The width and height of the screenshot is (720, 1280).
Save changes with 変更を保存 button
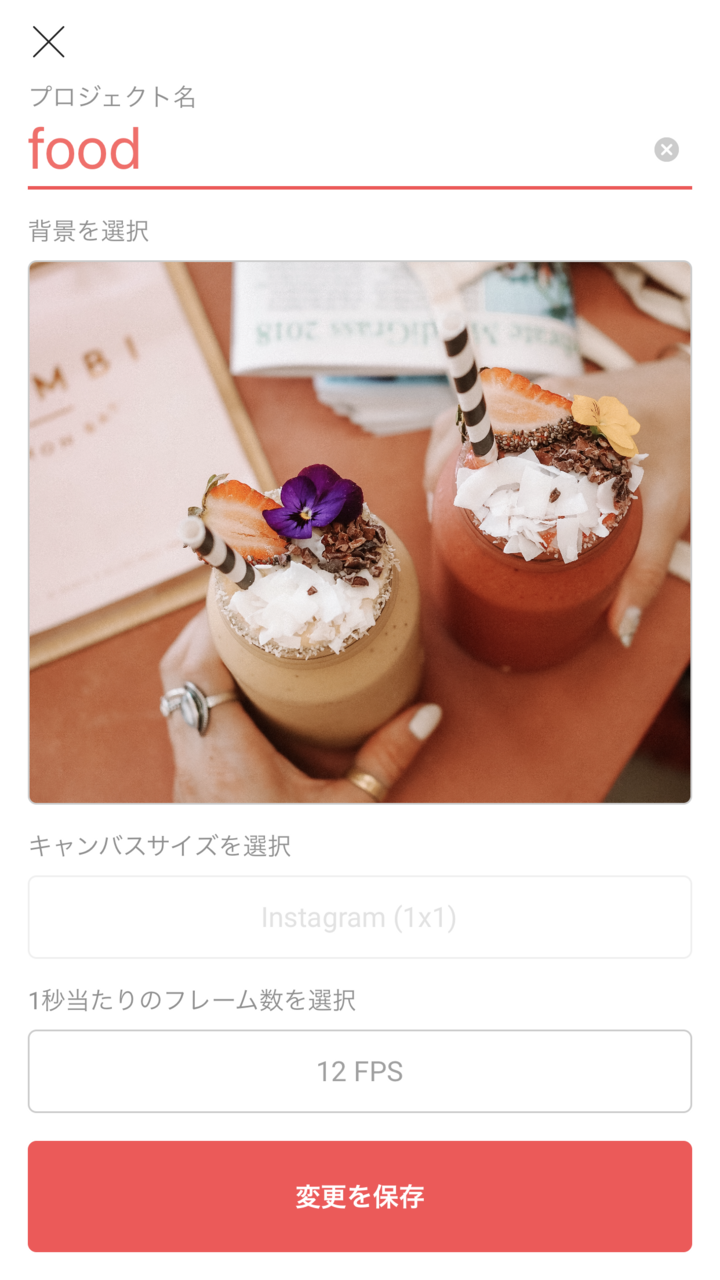(x=360, y=1197)
